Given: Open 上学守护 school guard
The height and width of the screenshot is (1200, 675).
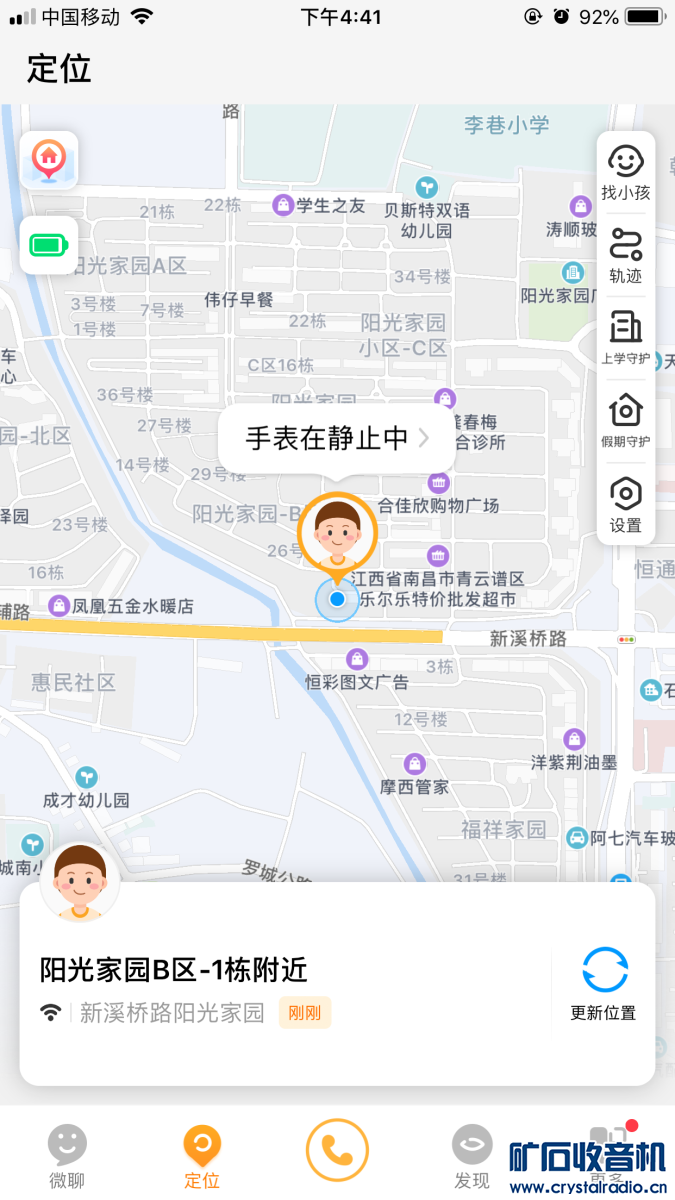Looking at the screenshot, I should (626, 338).
